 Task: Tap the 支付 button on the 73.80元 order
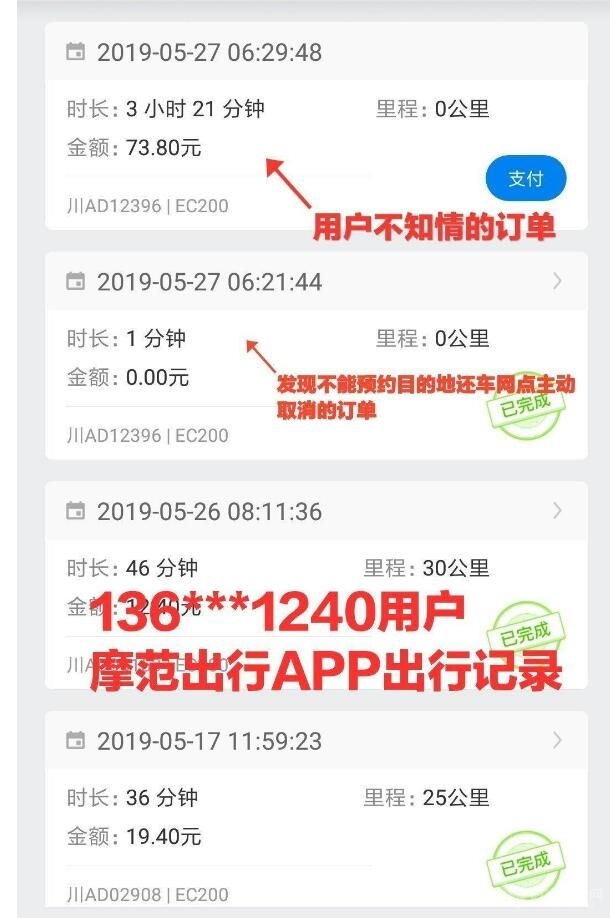(x=525, y=179)
